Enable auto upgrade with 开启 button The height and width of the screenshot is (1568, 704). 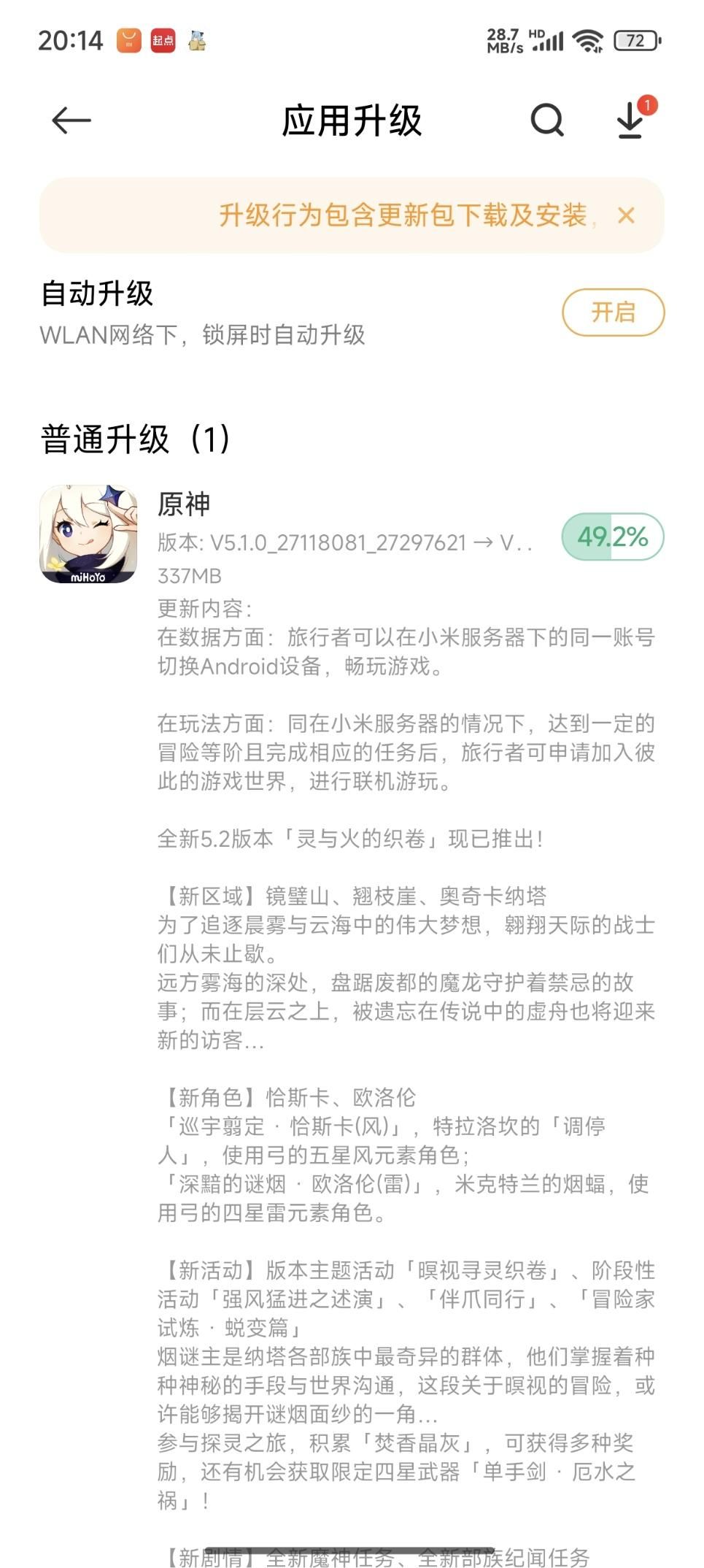613,312
